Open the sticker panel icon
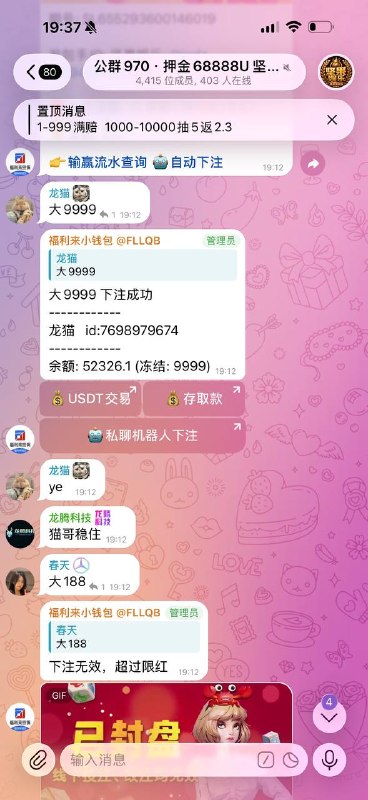The image size is (368, 800). [291, 761]
